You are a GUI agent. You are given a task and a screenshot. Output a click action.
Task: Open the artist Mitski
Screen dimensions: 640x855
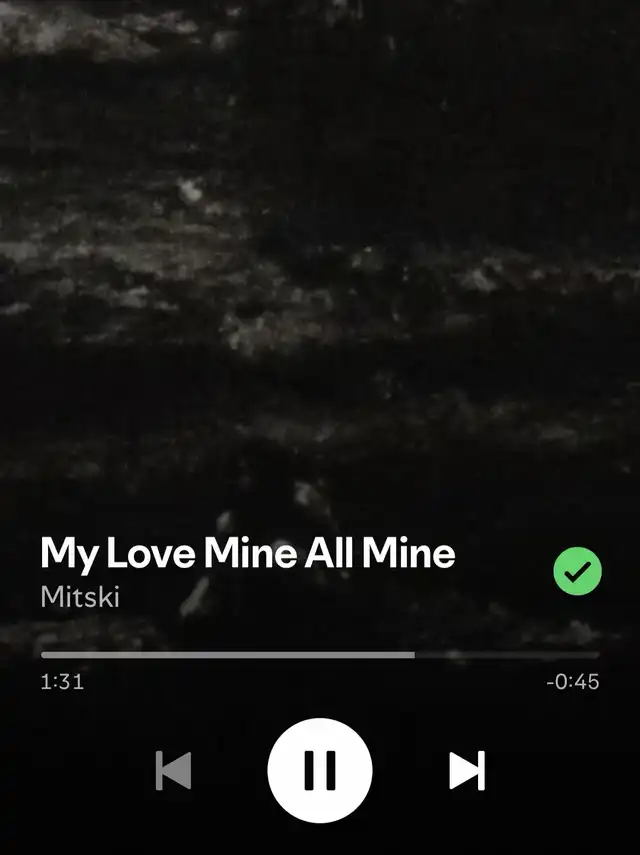click(x=79, y=597)
